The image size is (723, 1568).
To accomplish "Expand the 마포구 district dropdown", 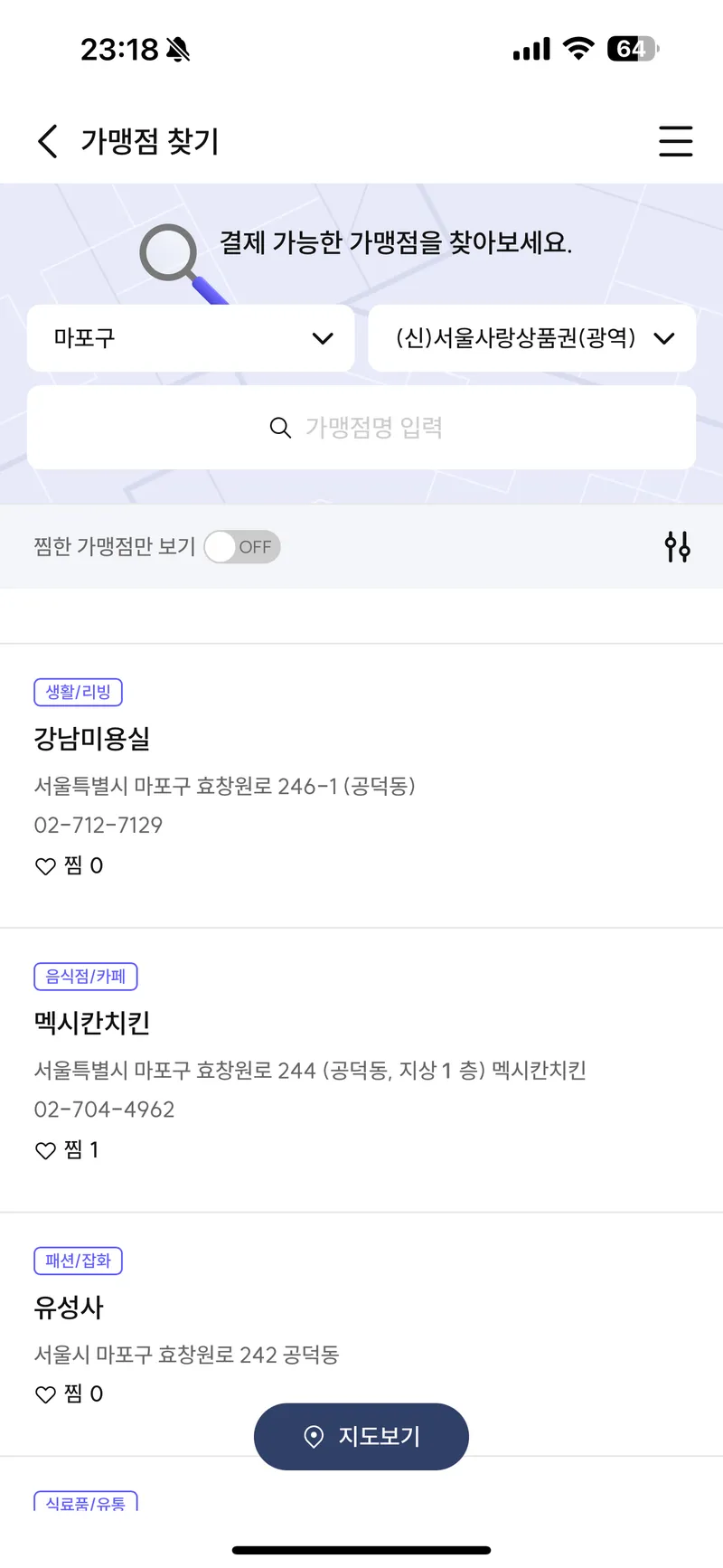I will click(191, 338).
